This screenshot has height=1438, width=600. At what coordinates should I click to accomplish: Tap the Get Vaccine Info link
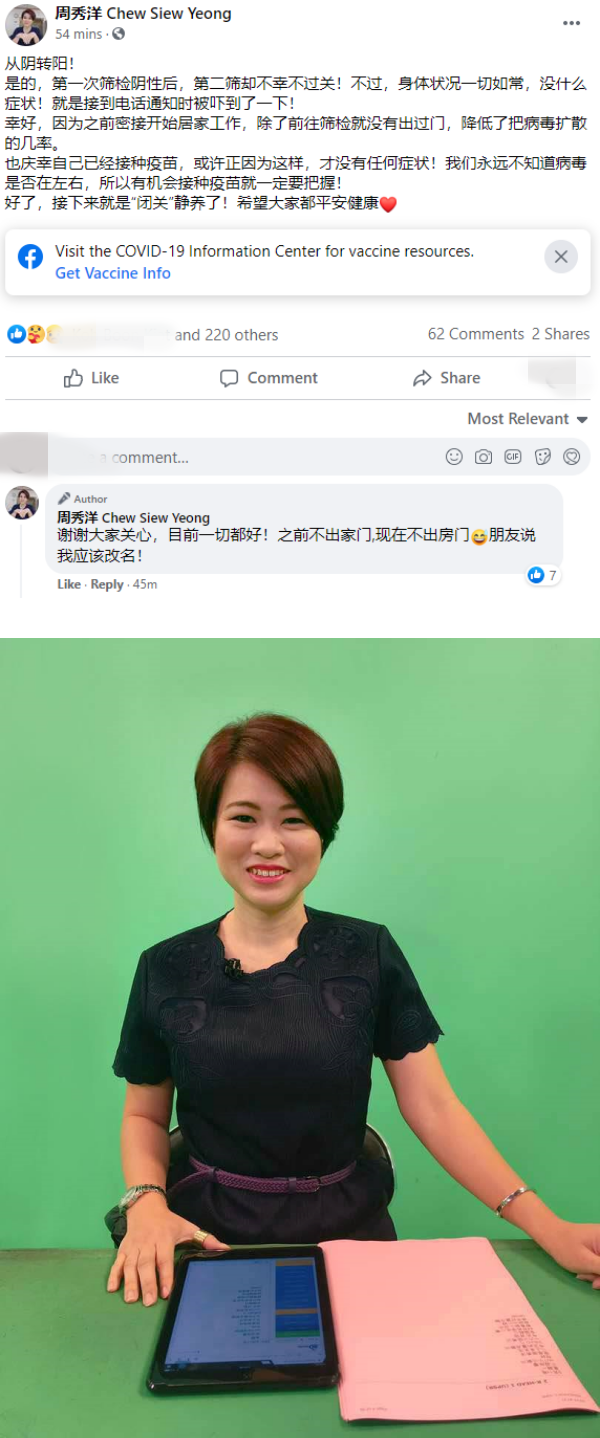pyautogui.click(x=113, y=273)
